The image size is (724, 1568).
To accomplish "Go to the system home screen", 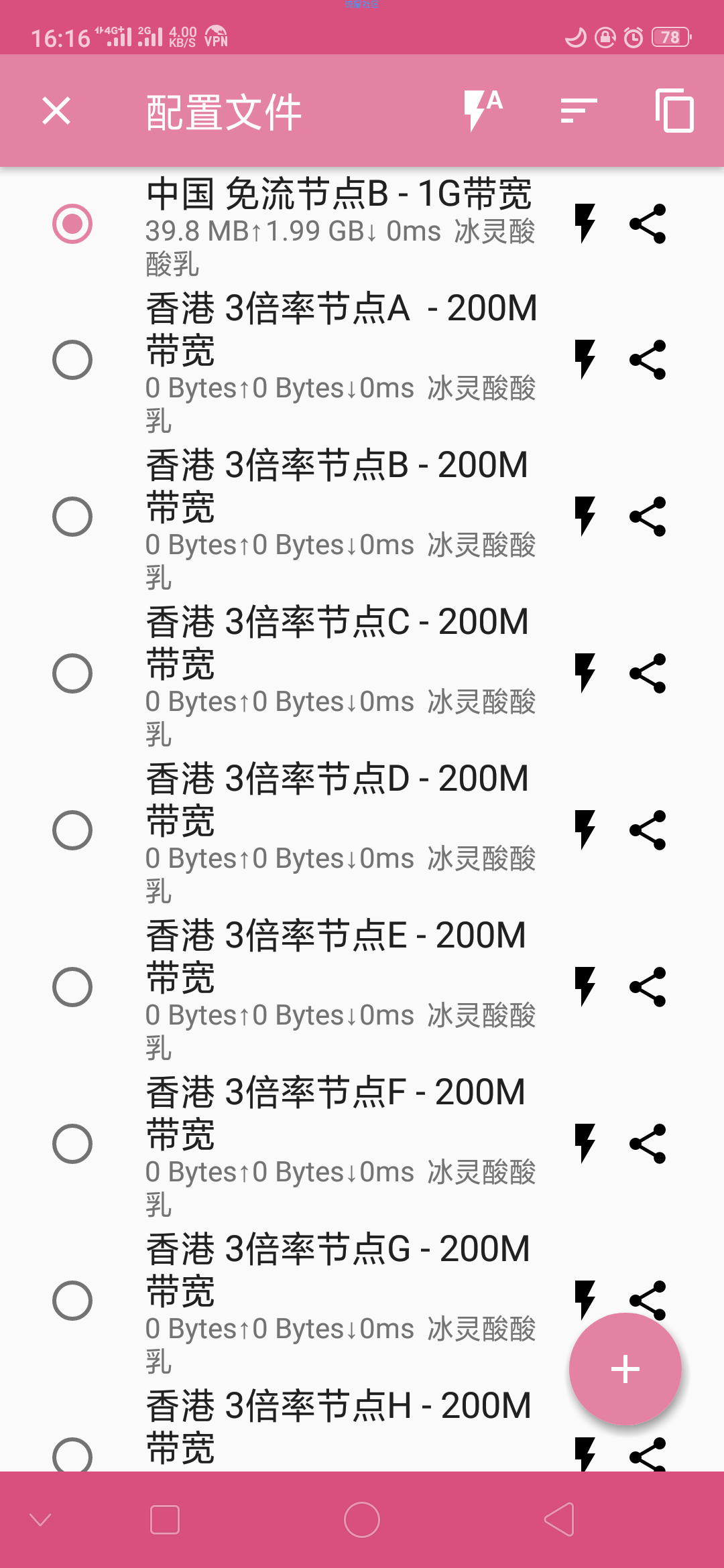I will (362, 1520).
